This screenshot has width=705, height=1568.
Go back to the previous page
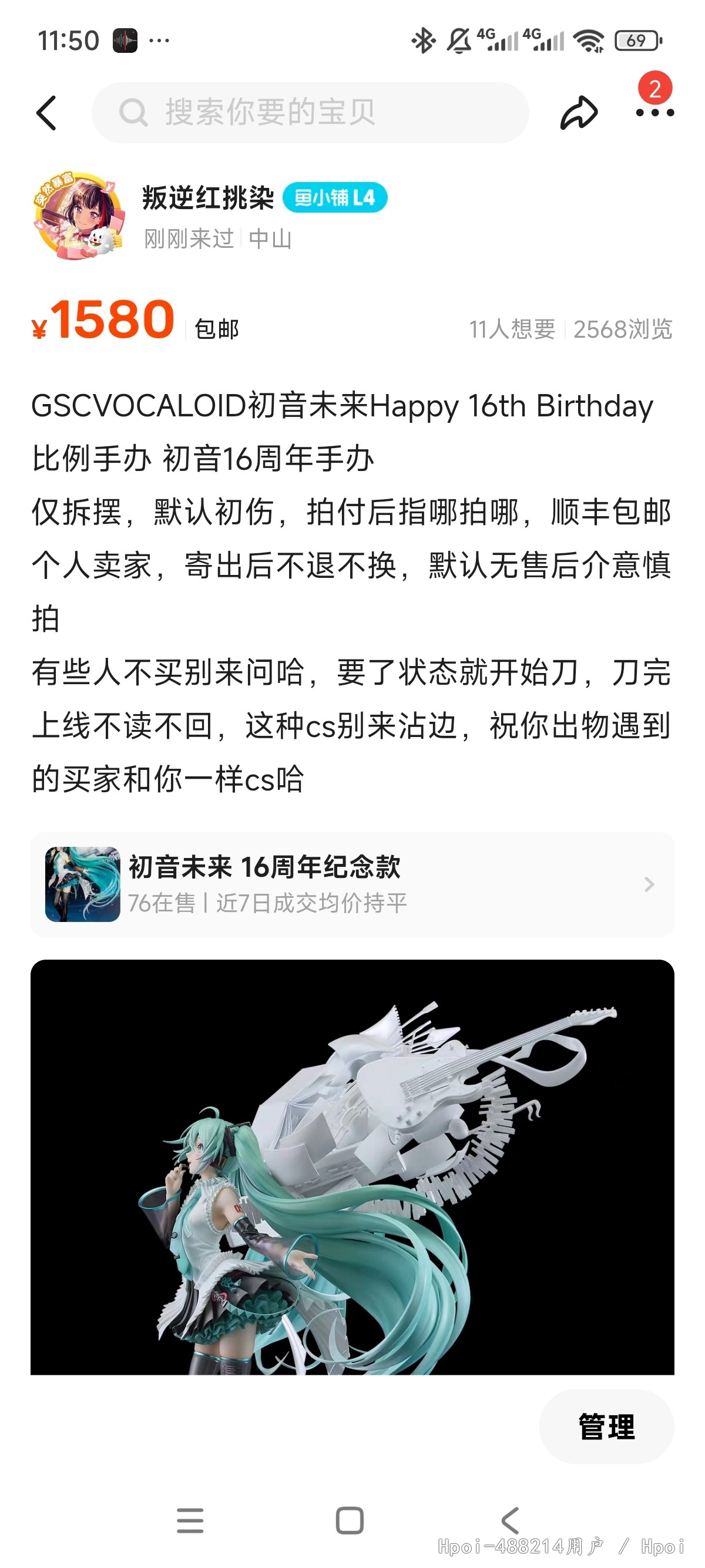tap(46, 113)
